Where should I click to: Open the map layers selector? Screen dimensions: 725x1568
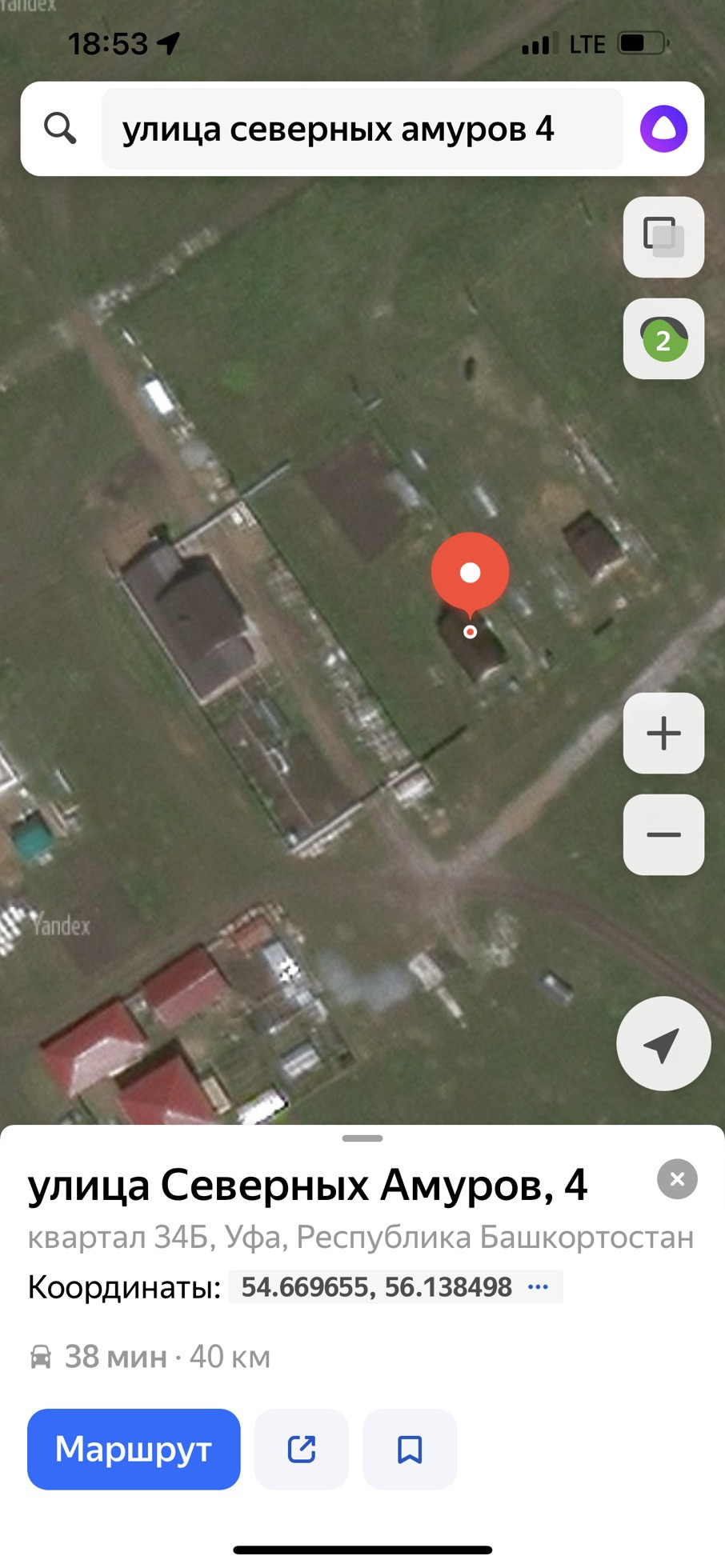click(663, 237)
